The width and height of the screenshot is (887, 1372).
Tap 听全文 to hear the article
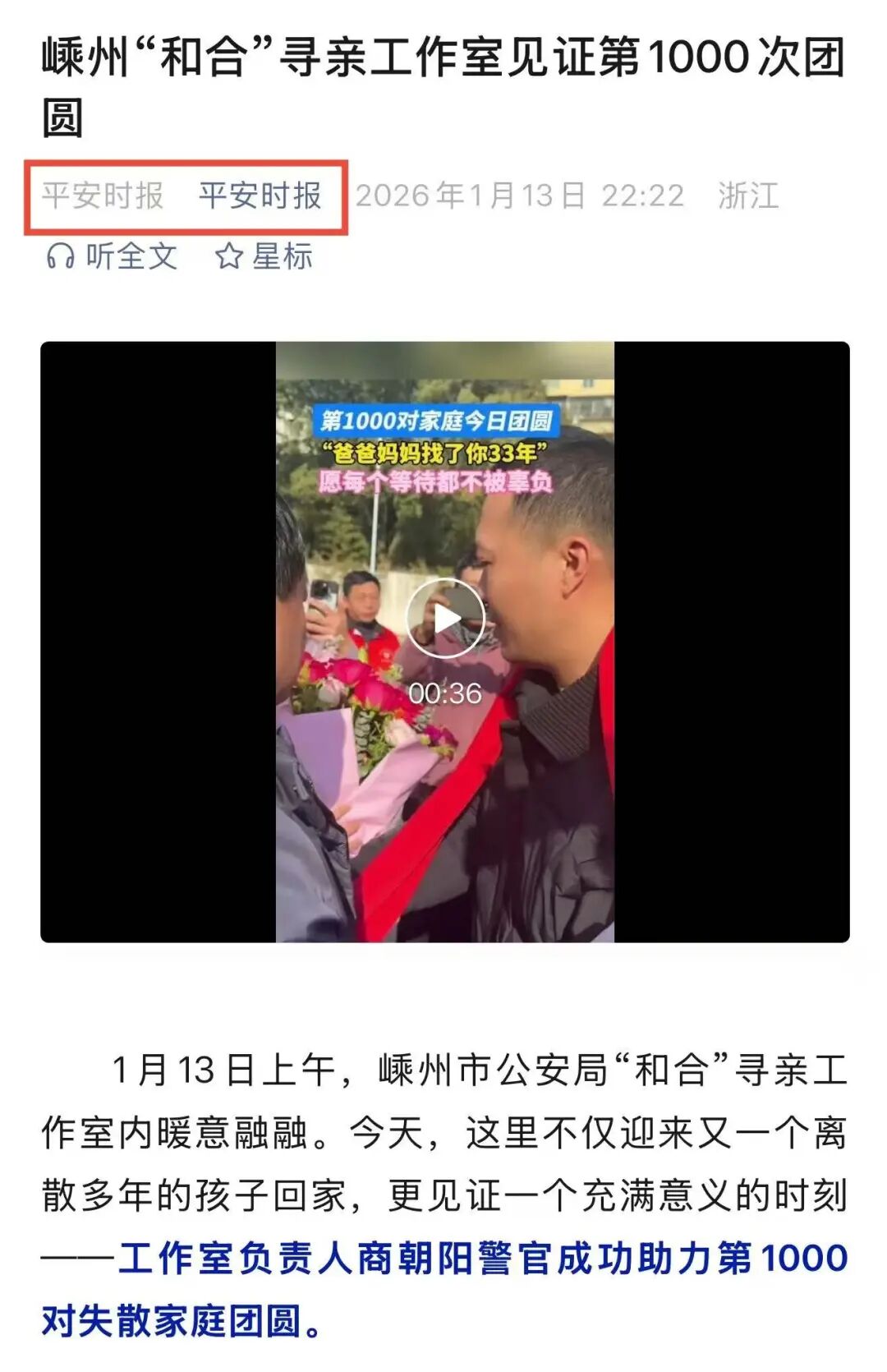112,257
